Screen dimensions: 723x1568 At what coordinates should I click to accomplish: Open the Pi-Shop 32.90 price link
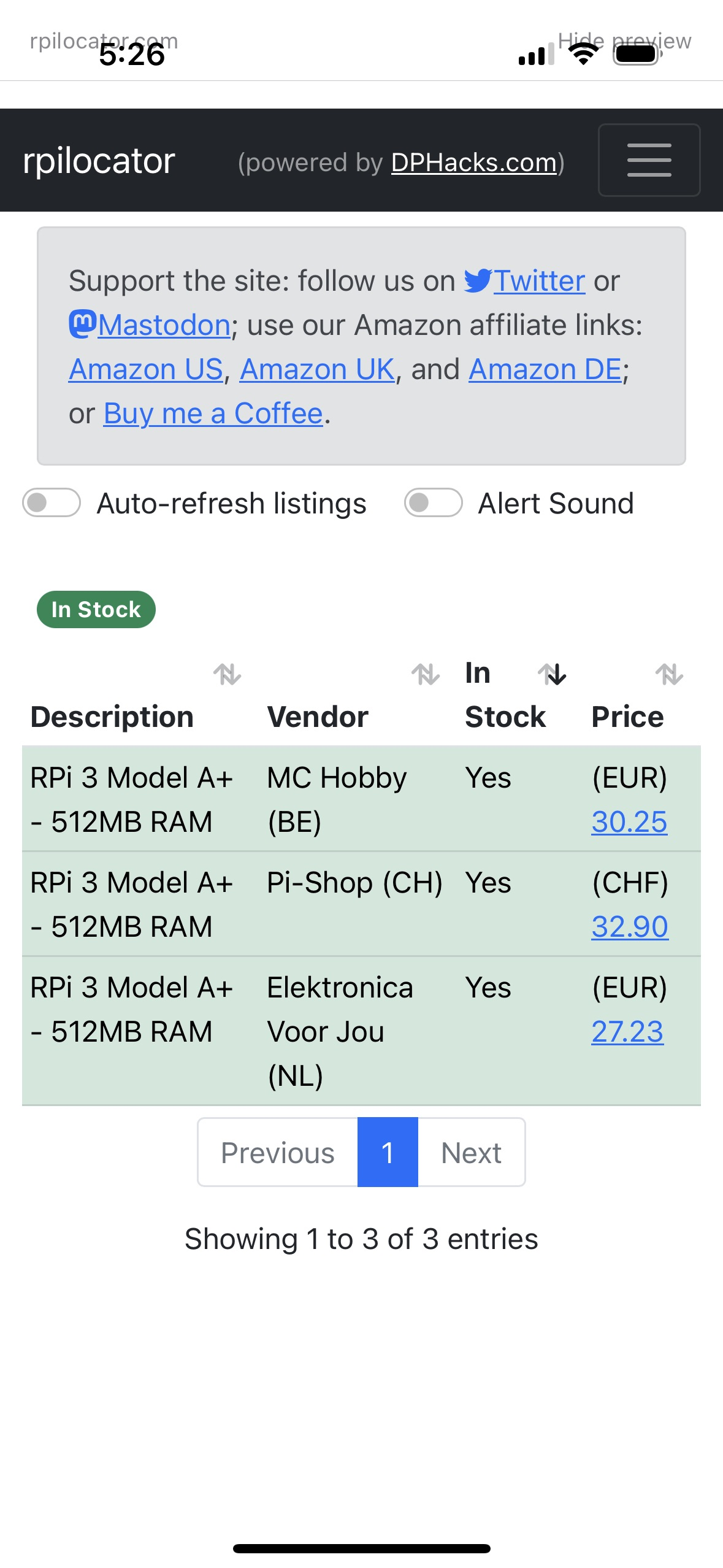629,927
